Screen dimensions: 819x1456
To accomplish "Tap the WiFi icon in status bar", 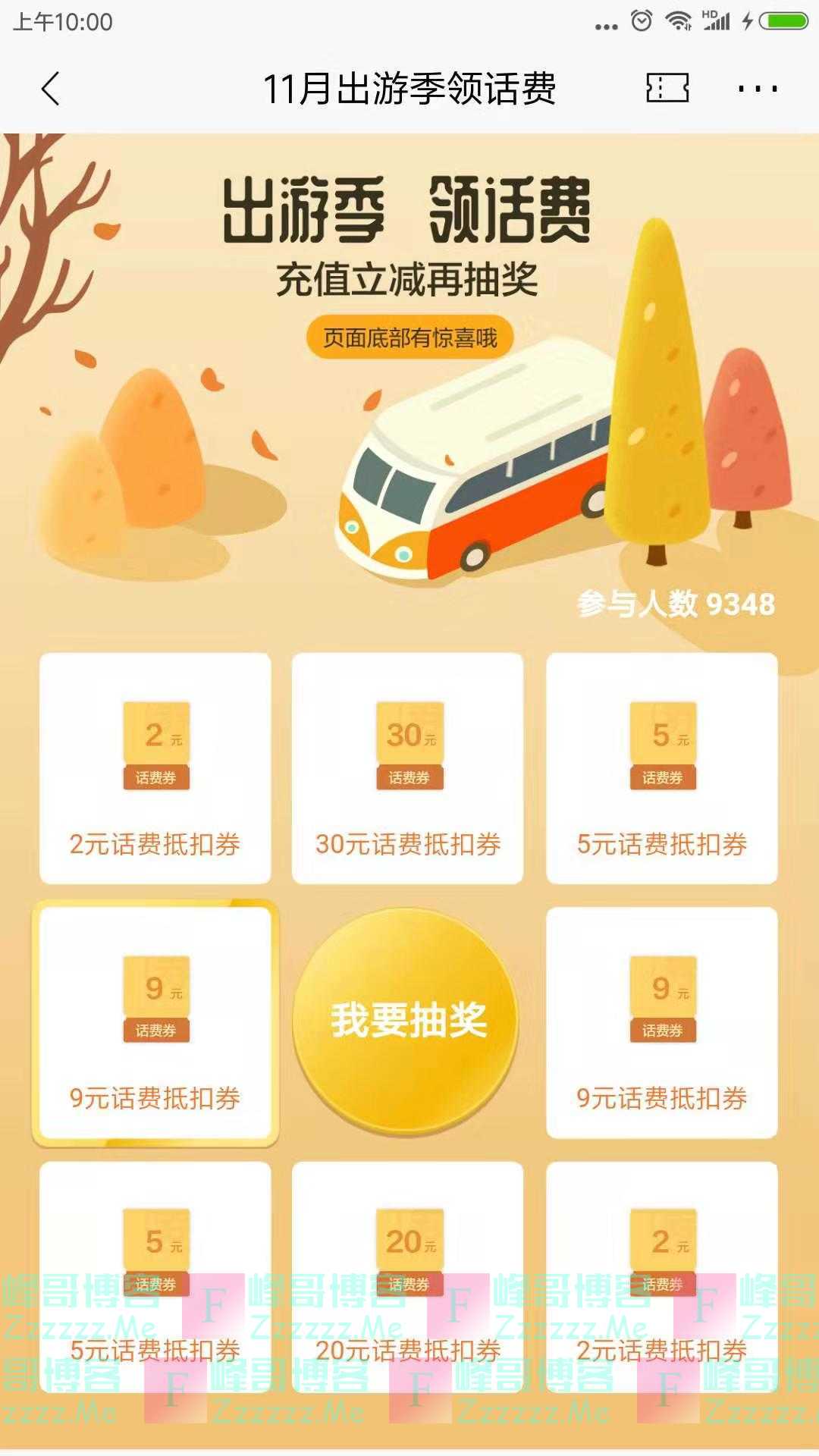I will (679, 20).
